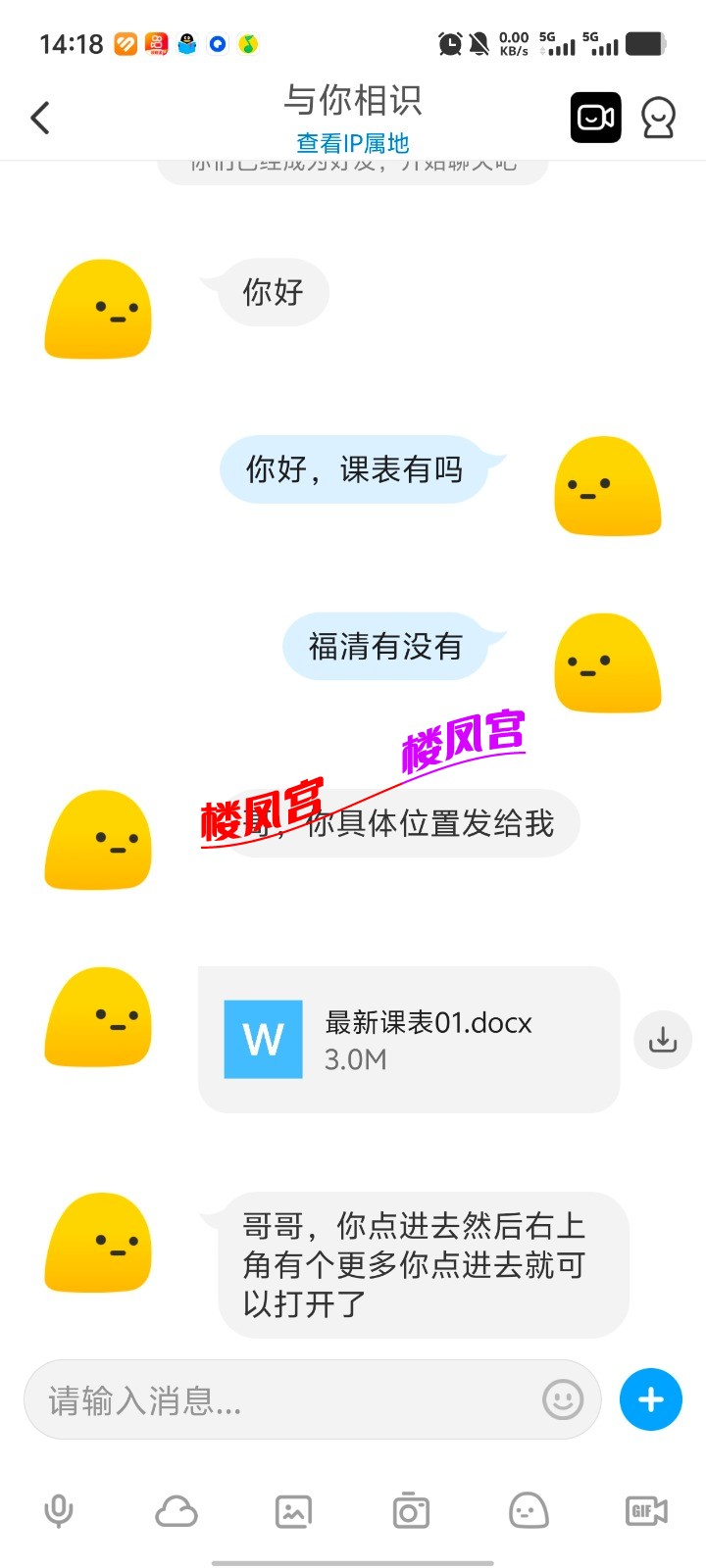The width and height of the screenshot is (706, 1568).
Task: Select the microphone icon for voice input
Action: [59, 1510]
